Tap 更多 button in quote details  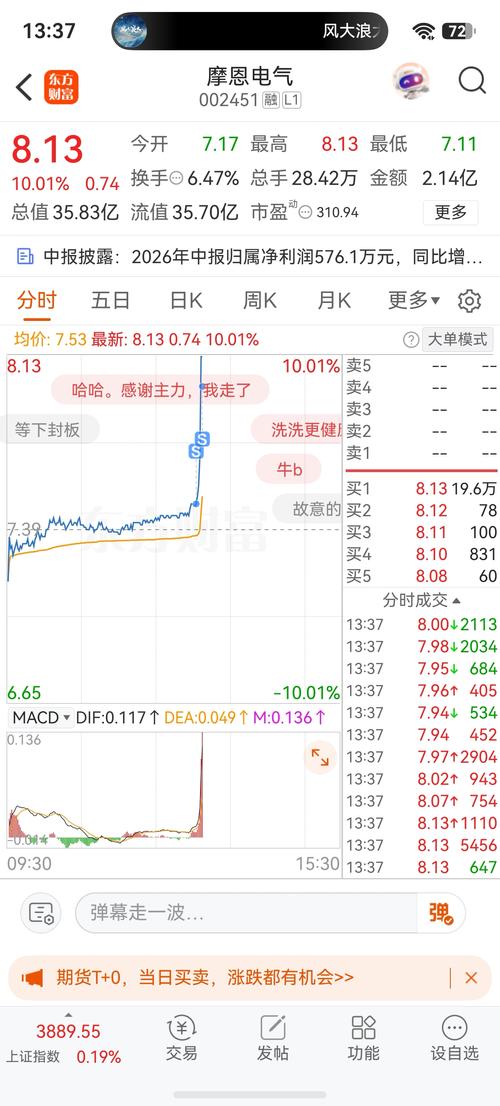pos(450,212)
